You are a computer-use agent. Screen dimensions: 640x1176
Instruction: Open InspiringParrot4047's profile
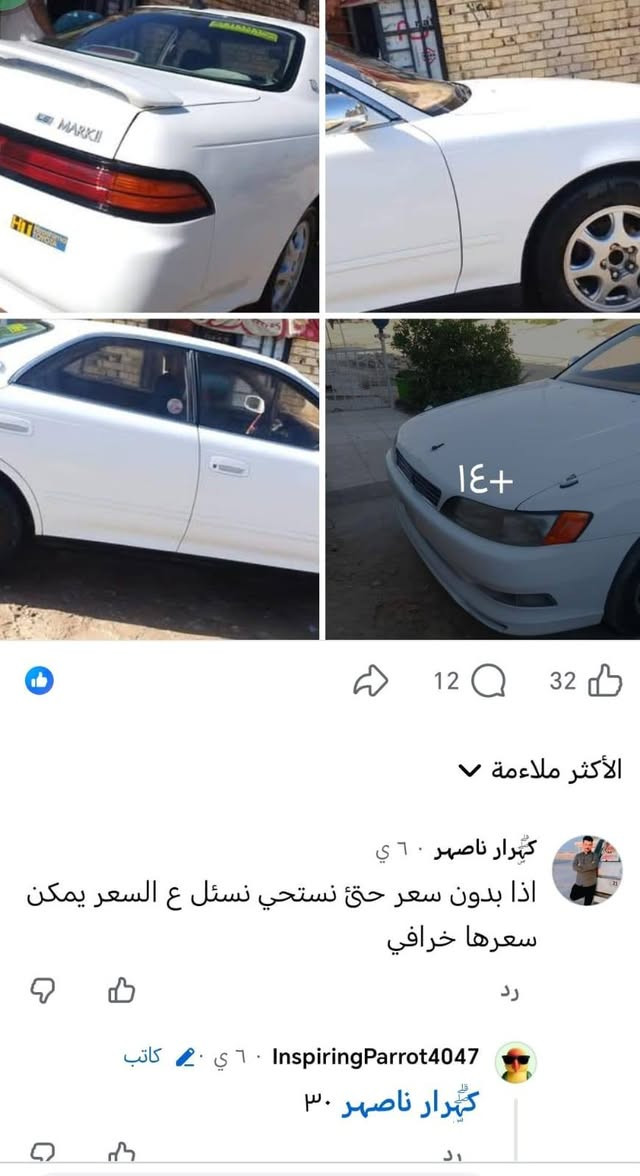pos(375,1057)
